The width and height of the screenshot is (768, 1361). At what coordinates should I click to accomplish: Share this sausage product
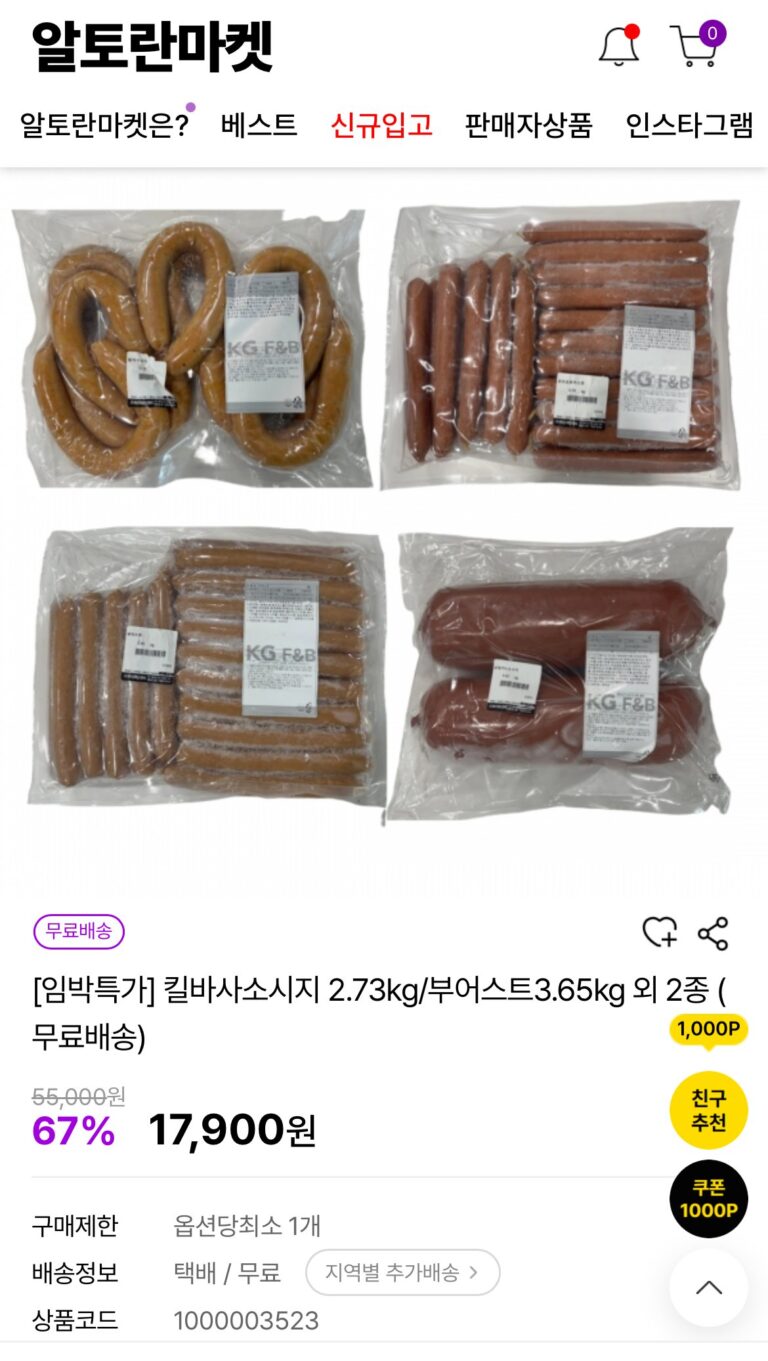(713, 932)
